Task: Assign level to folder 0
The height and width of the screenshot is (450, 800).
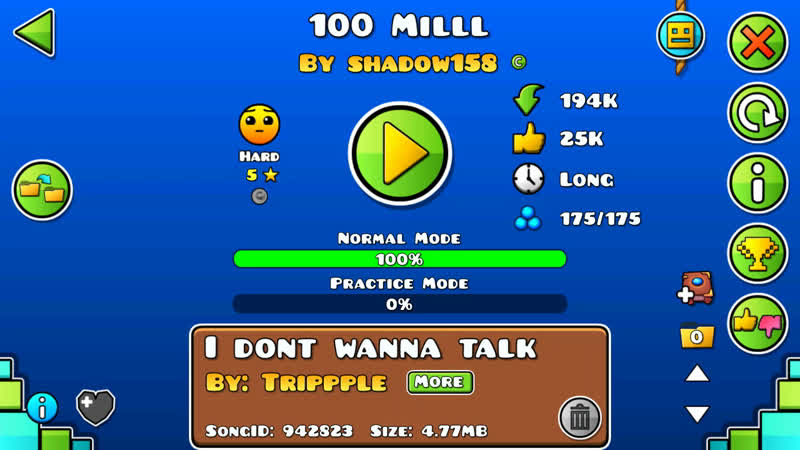Action: point(696,337)
